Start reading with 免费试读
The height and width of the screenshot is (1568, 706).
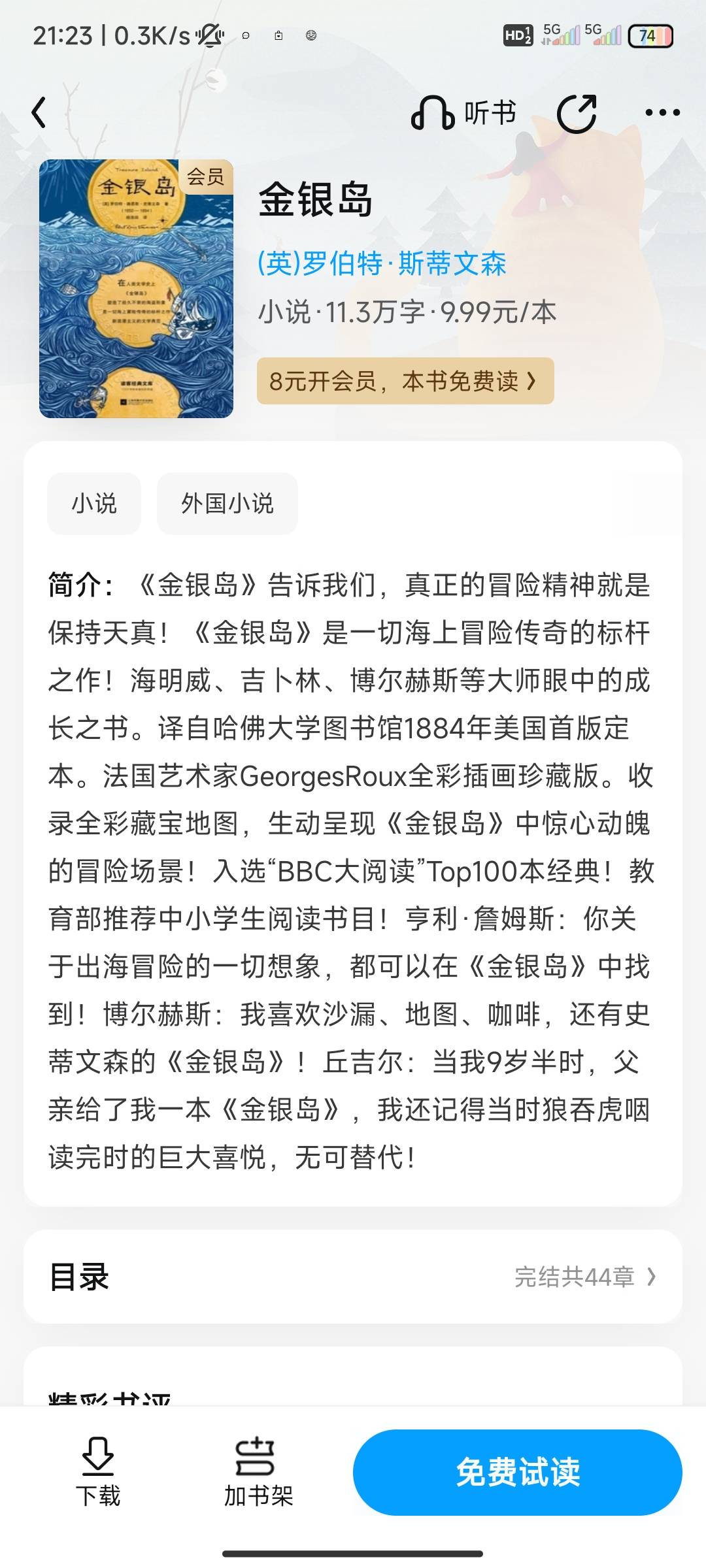click(x=518, y=1473)
